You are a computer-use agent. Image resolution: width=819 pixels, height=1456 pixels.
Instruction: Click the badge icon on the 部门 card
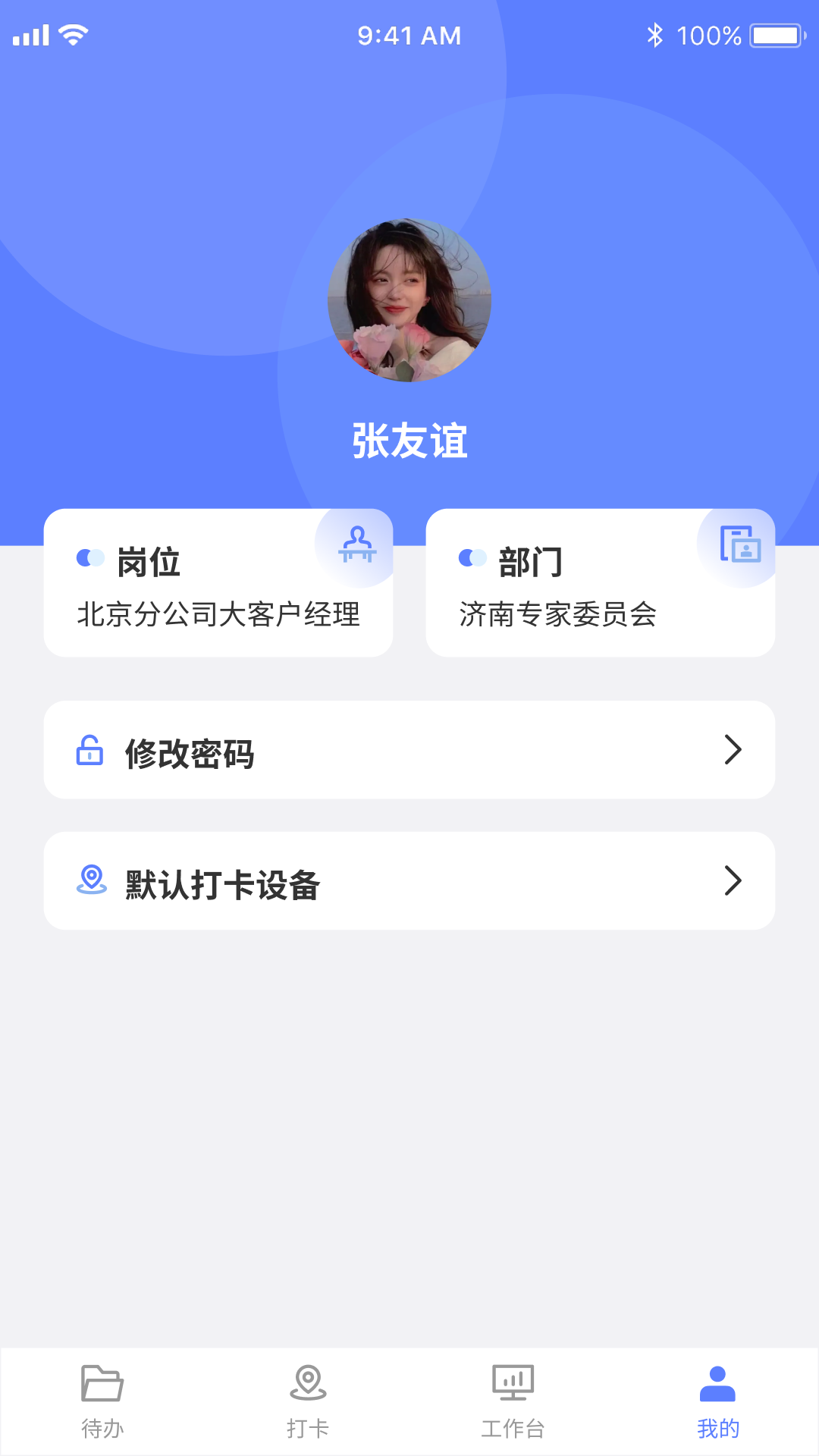pyautogui.click(x=741, y=546)
